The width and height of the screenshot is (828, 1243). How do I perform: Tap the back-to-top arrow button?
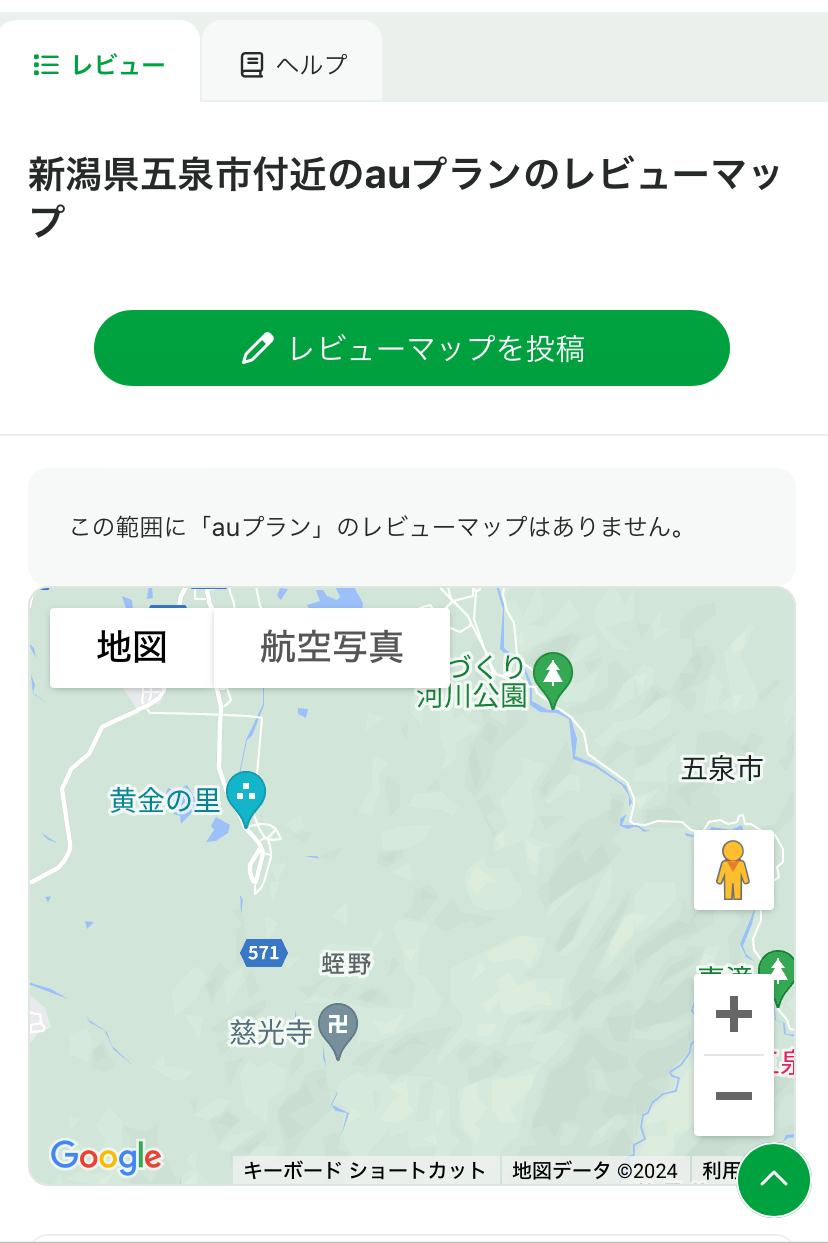(774, 1180)
